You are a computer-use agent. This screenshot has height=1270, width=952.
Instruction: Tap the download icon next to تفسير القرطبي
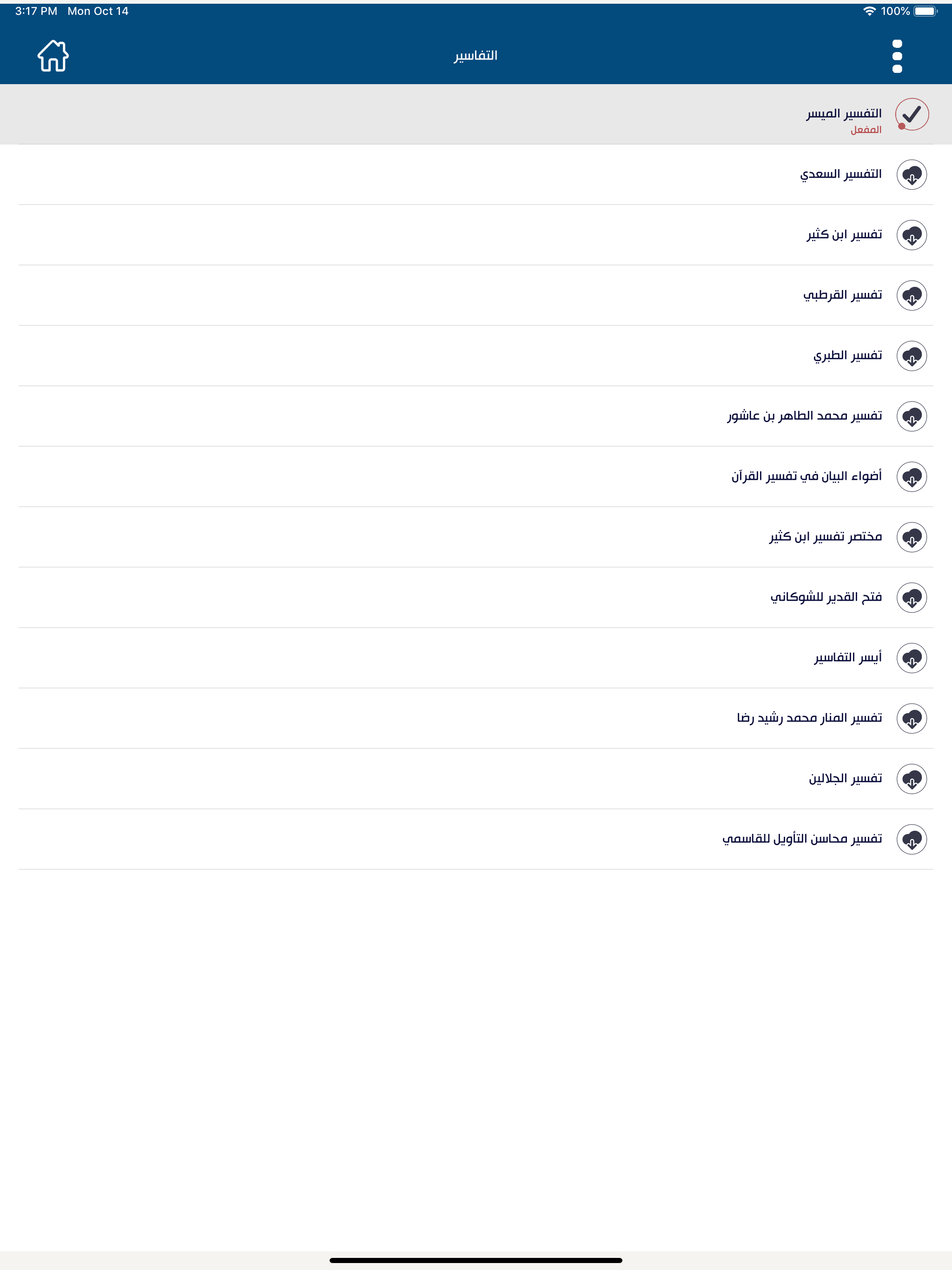click(913, 295)
